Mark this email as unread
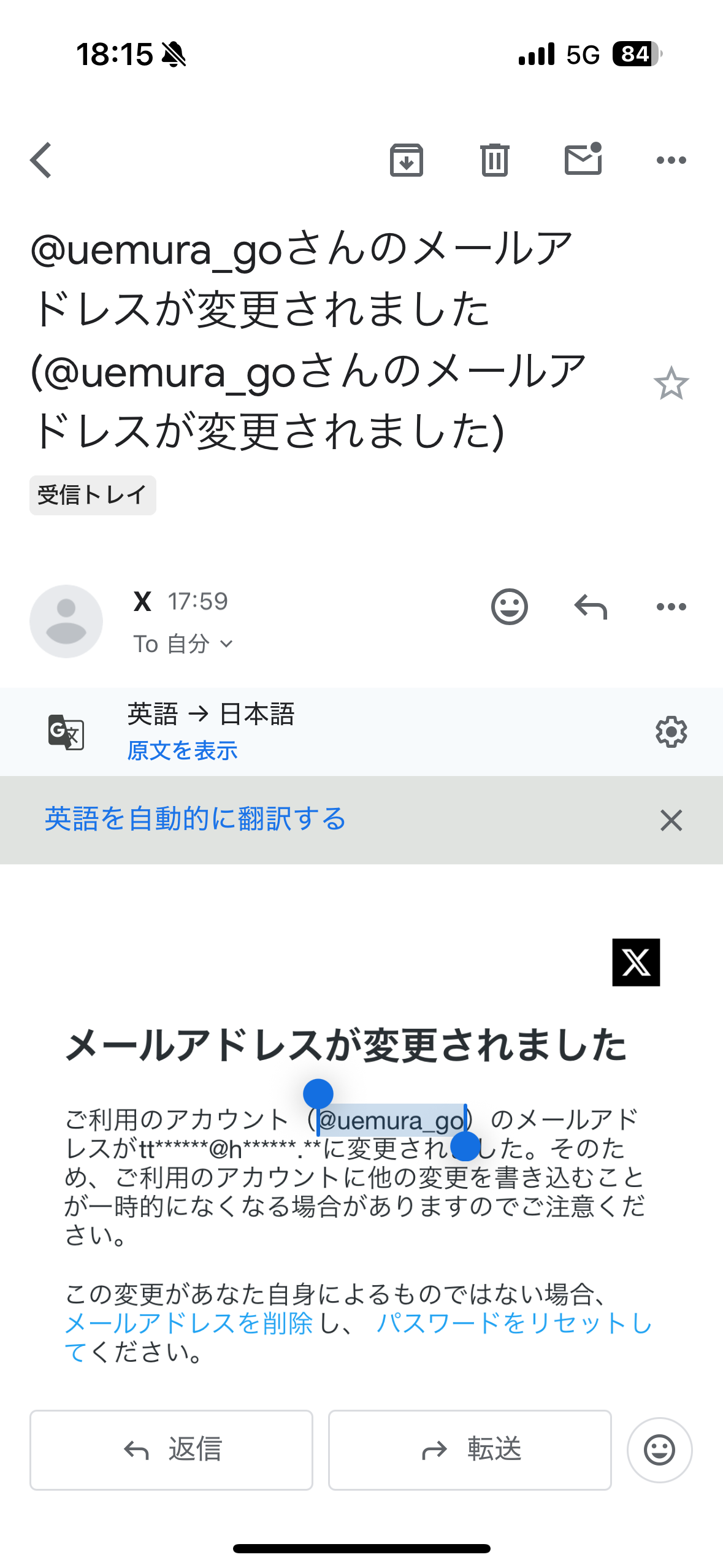Viewport: 723px width, 1568px height. click(x=583, y=161)
